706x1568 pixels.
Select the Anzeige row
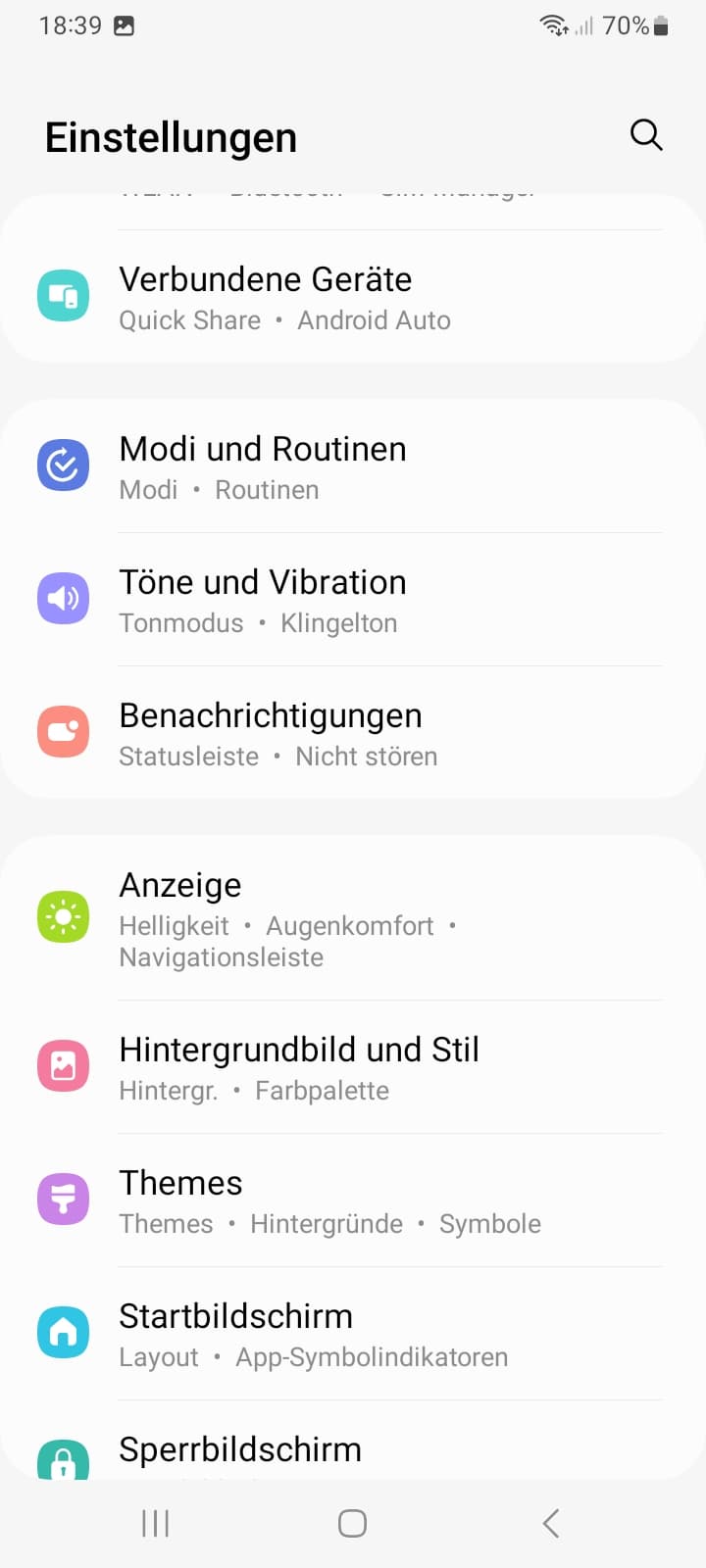[x=353, y=918]
